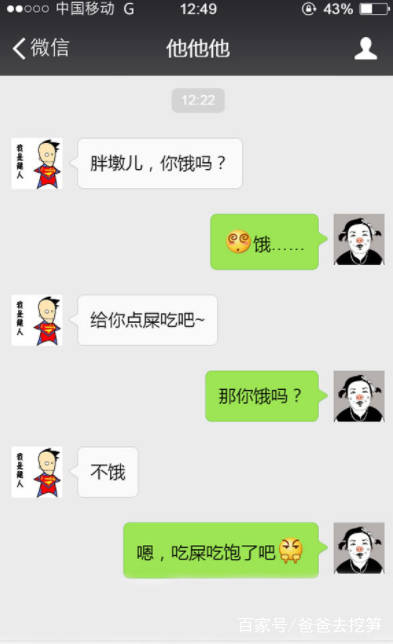
Task: Open sender's avatar beside '不饿'
Action: pyautogui.click(x=37, y=472)
